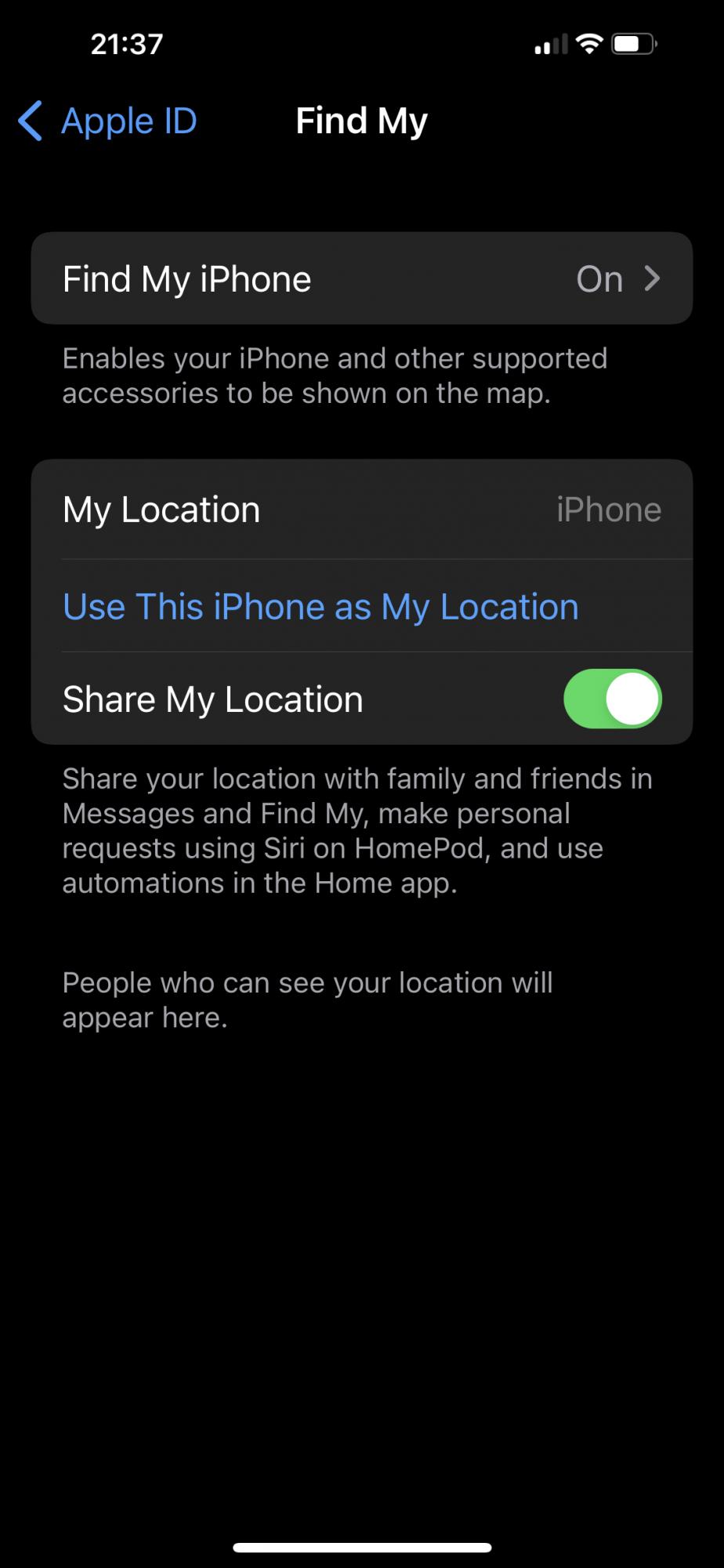Open Find My iPhone settings
Image resolution: width=724 pixels, height=1568 pixels.
(361, 279)
